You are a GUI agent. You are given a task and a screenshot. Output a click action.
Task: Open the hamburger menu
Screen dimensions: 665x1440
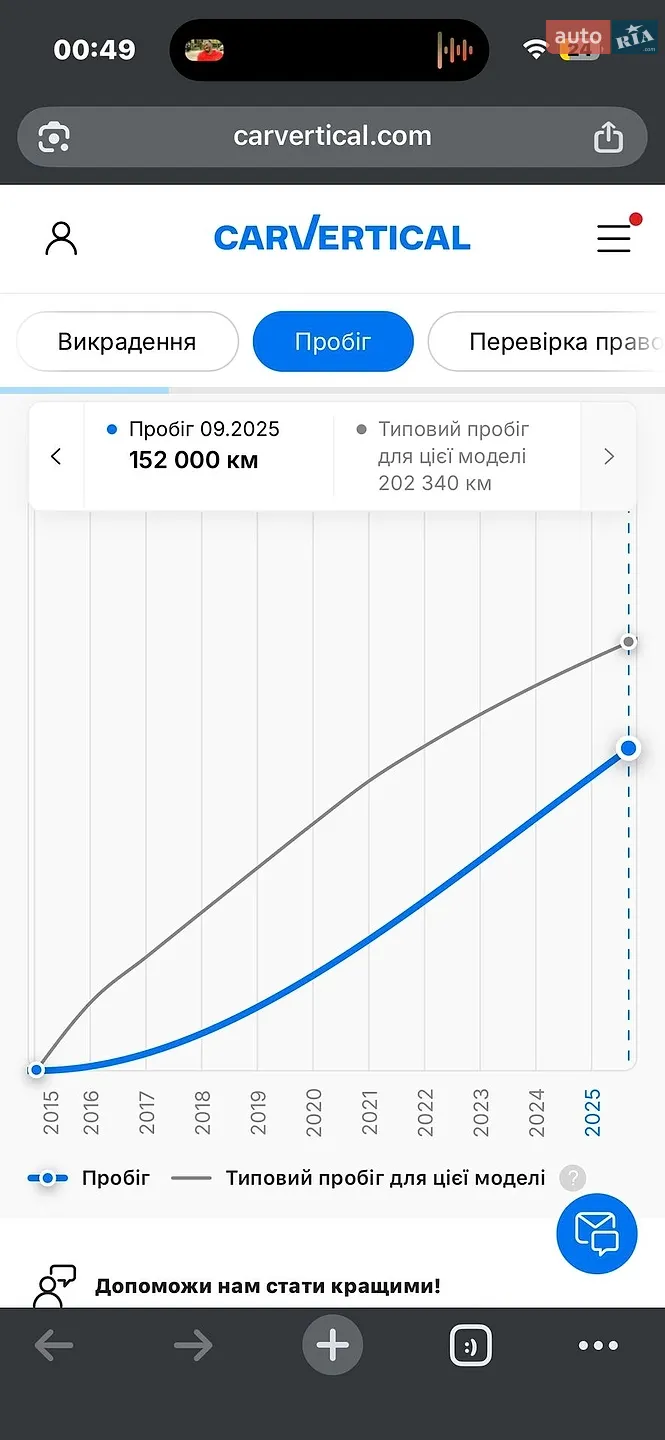[x=614, y=239]
